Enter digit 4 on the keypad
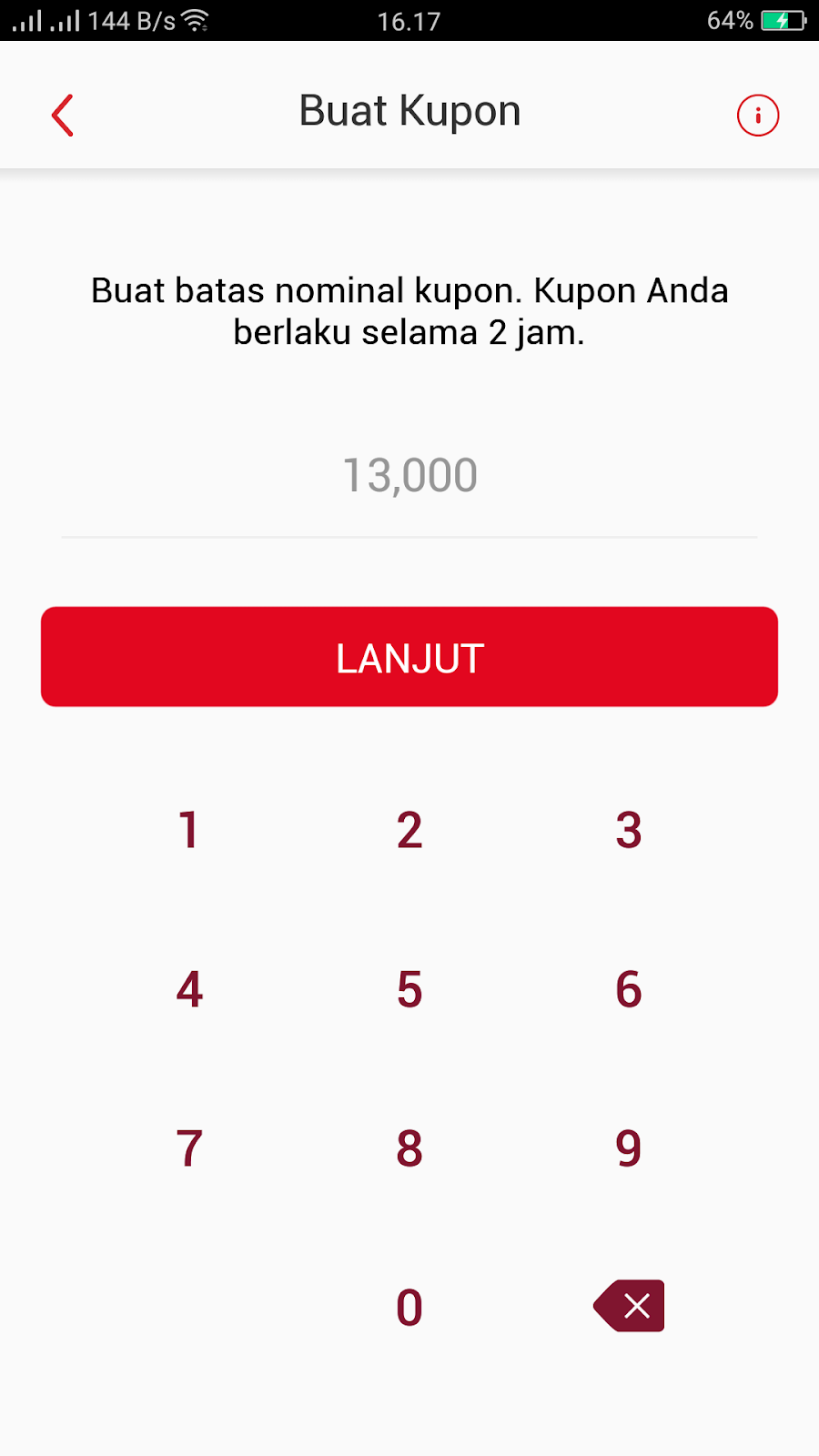This screenshot has height=1456, width=819. (189, 989)
